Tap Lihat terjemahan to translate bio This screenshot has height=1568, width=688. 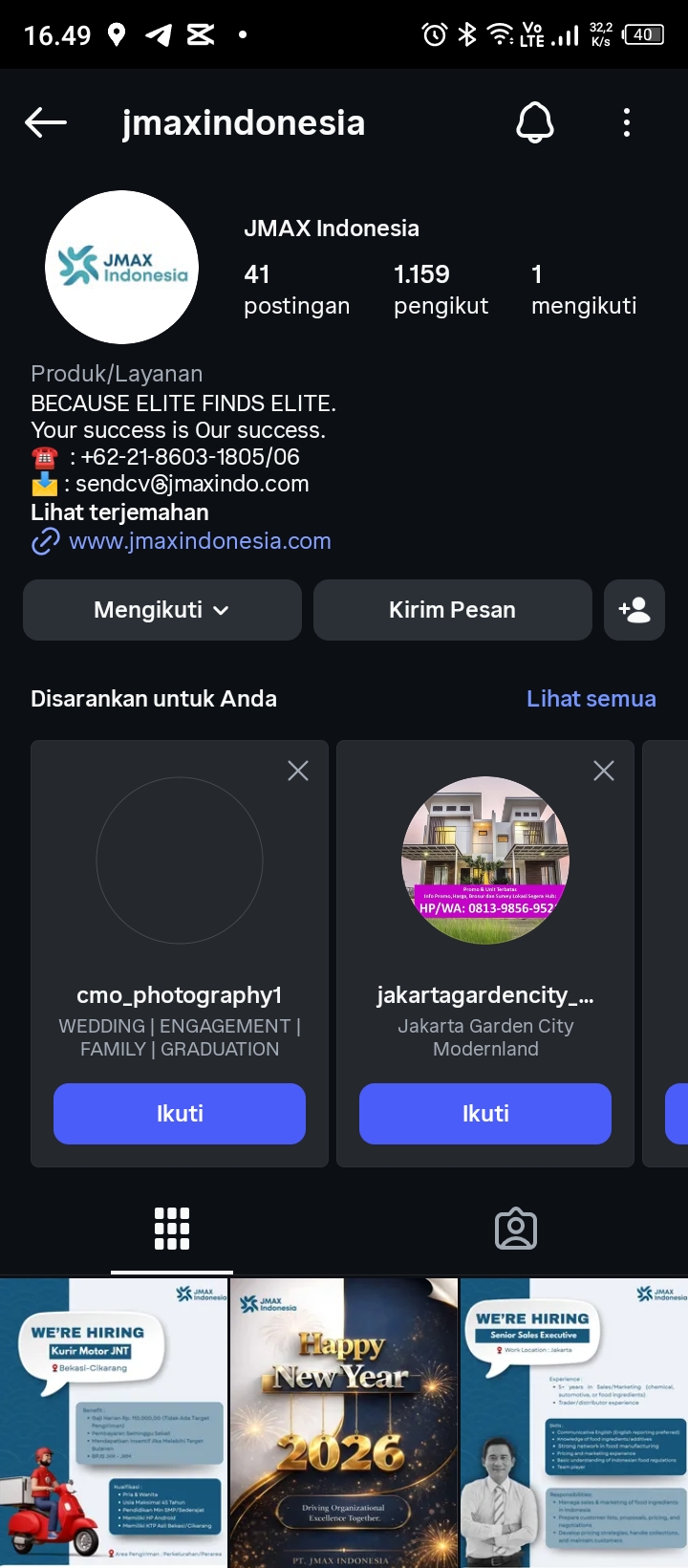point(119,512)
